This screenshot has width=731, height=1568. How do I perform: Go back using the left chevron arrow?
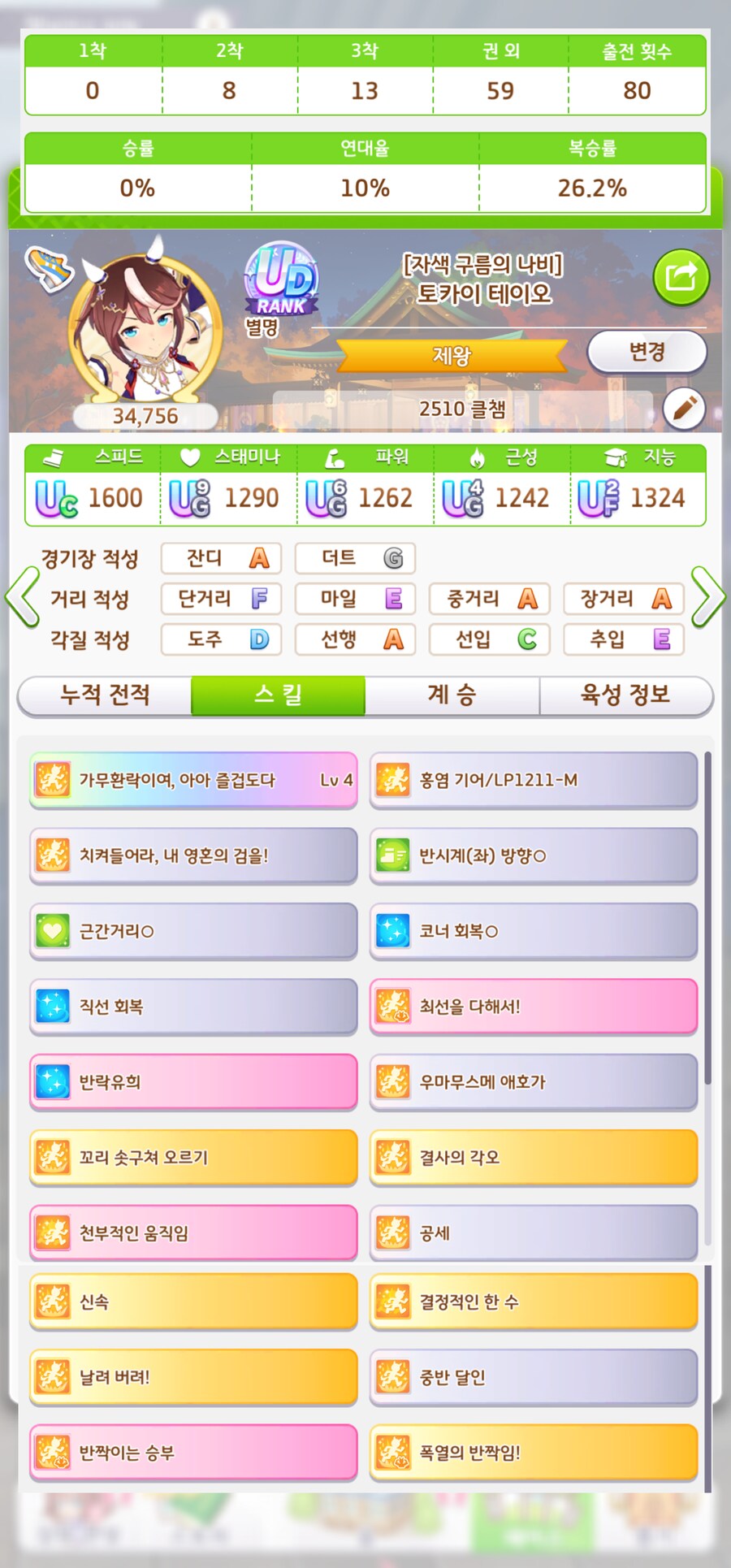click(x=21, y=597)
